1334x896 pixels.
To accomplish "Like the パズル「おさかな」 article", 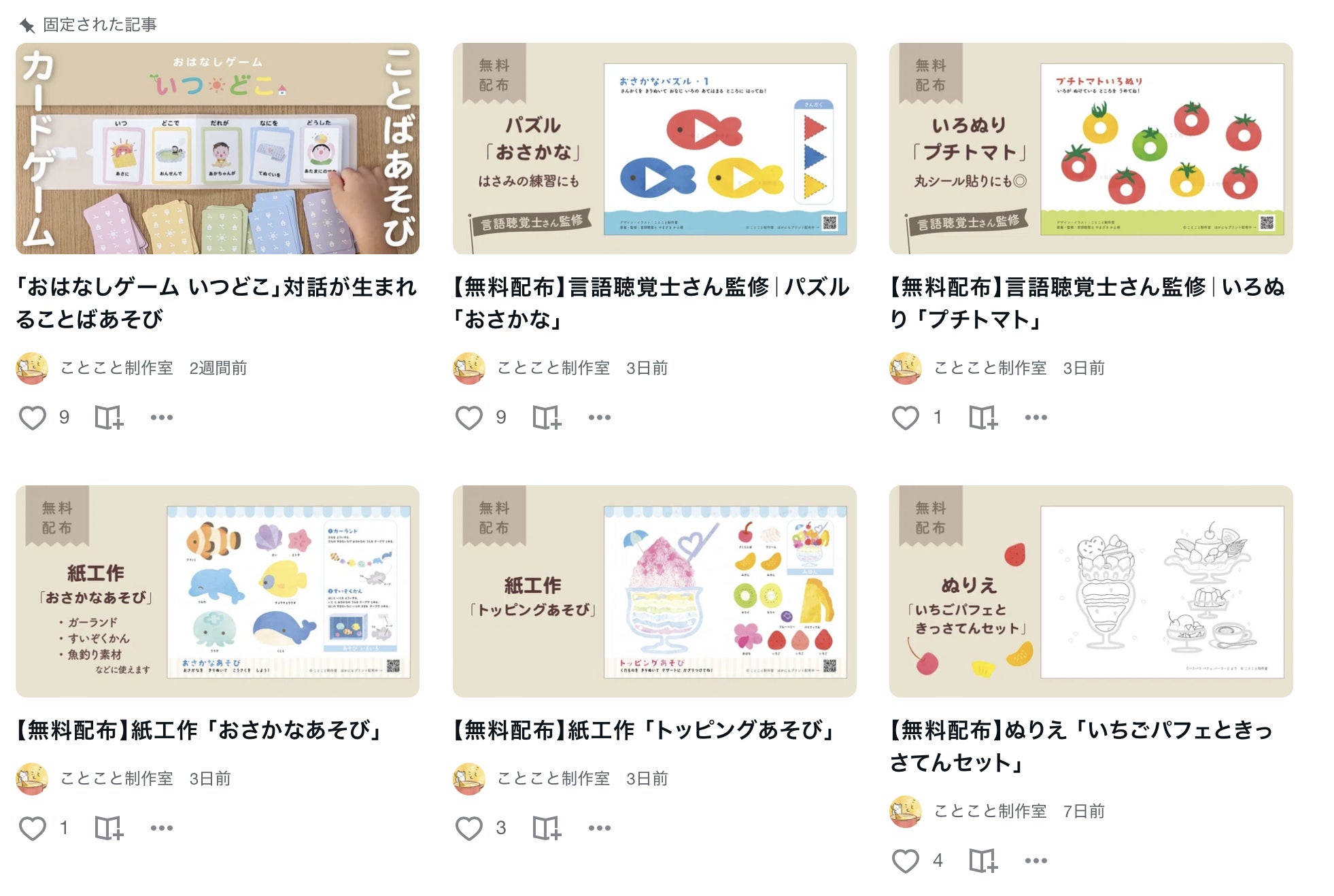I will point(469,417).
